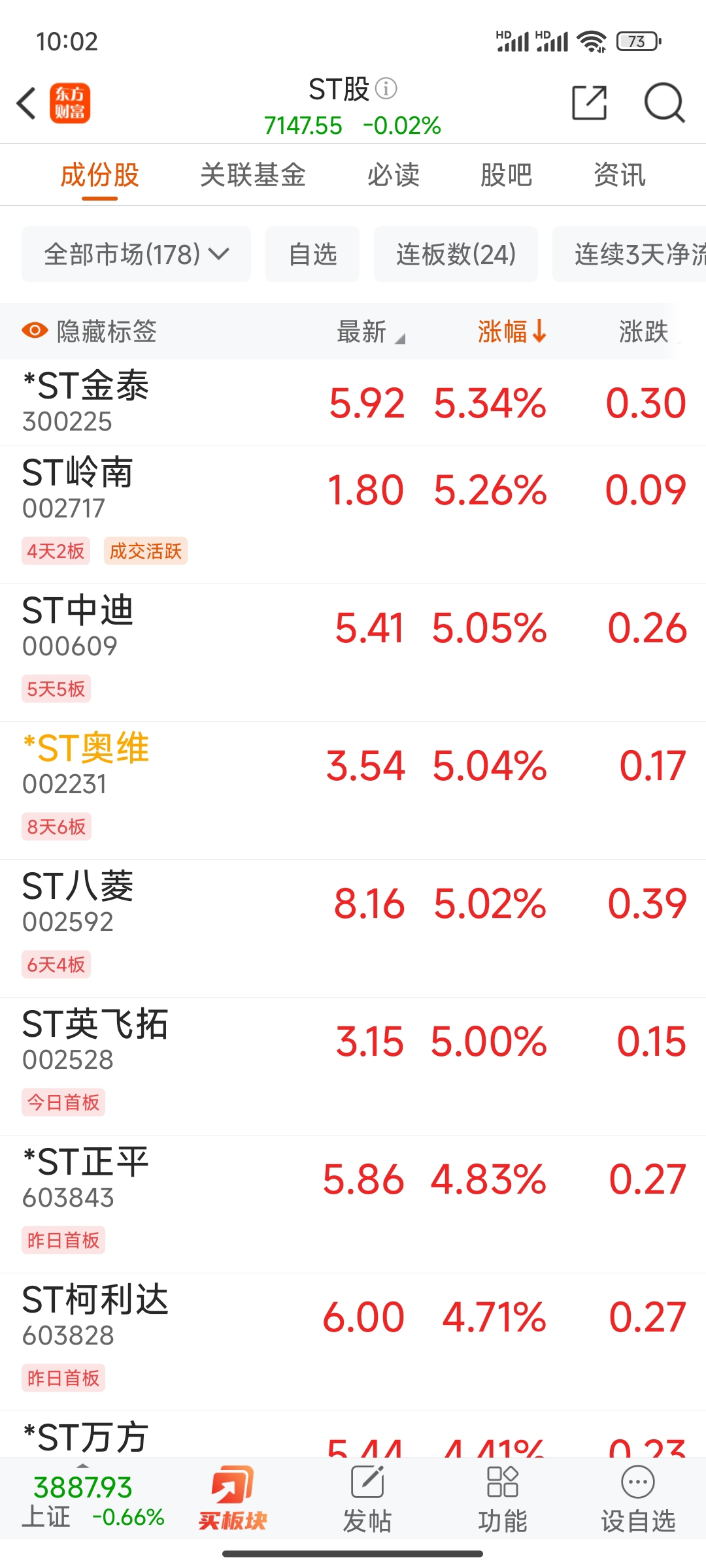Viewport: 706px width, 1568px height.
Task: Share this ST股 board page
Action: click(589, 103)
